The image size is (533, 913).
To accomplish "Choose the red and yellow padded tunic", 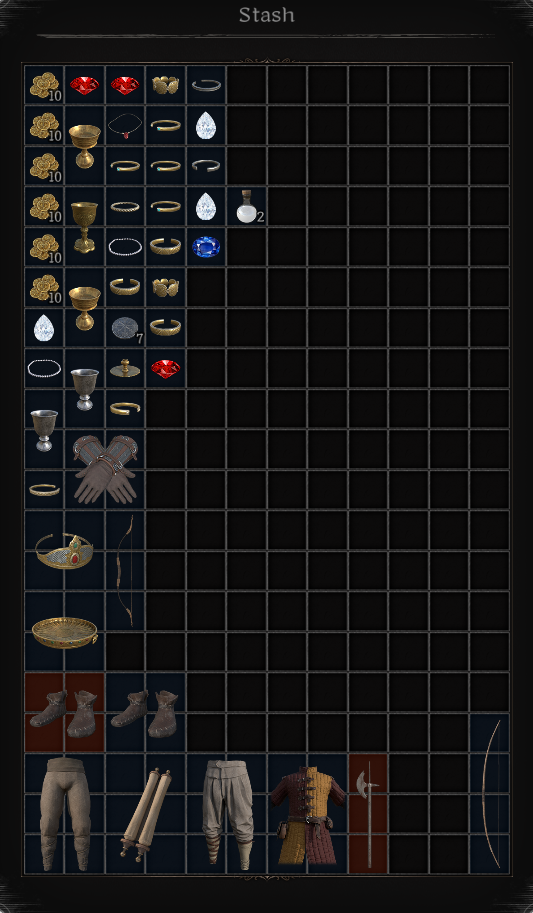I will click(x=308, y=813).
